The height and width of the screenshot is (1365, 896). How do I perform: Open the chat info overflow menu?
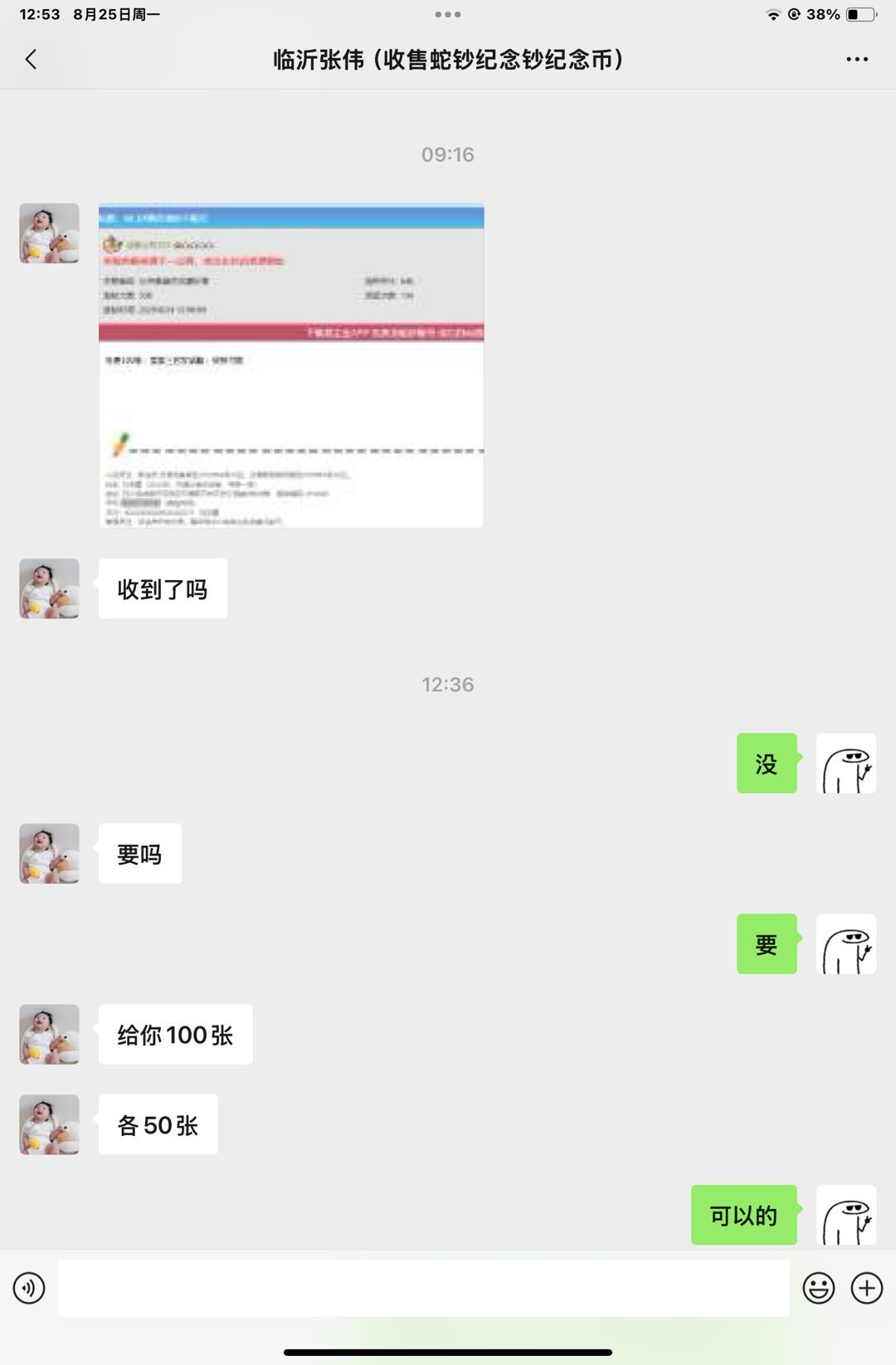(x=857, y=60)
